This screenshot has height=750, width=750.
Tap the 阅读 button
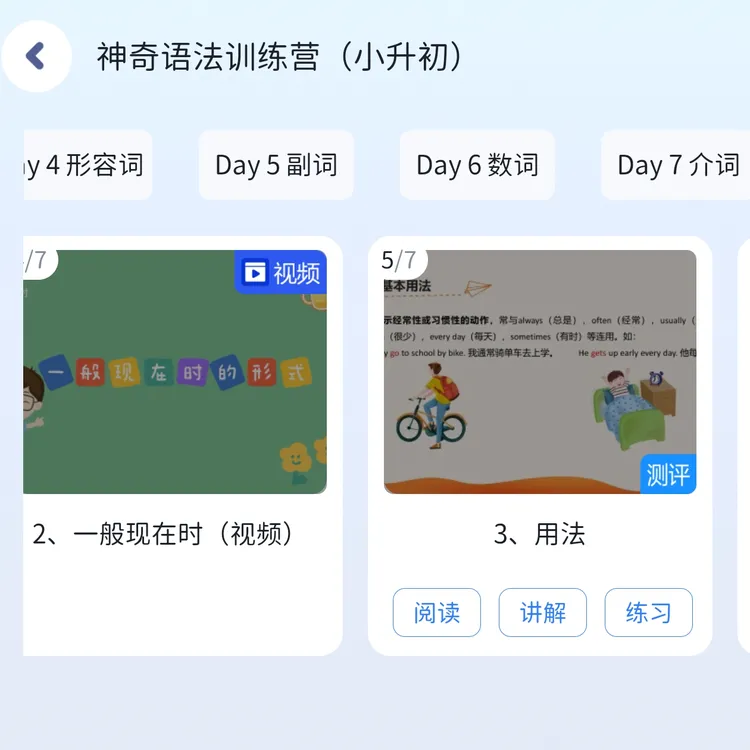coord(437,613)
